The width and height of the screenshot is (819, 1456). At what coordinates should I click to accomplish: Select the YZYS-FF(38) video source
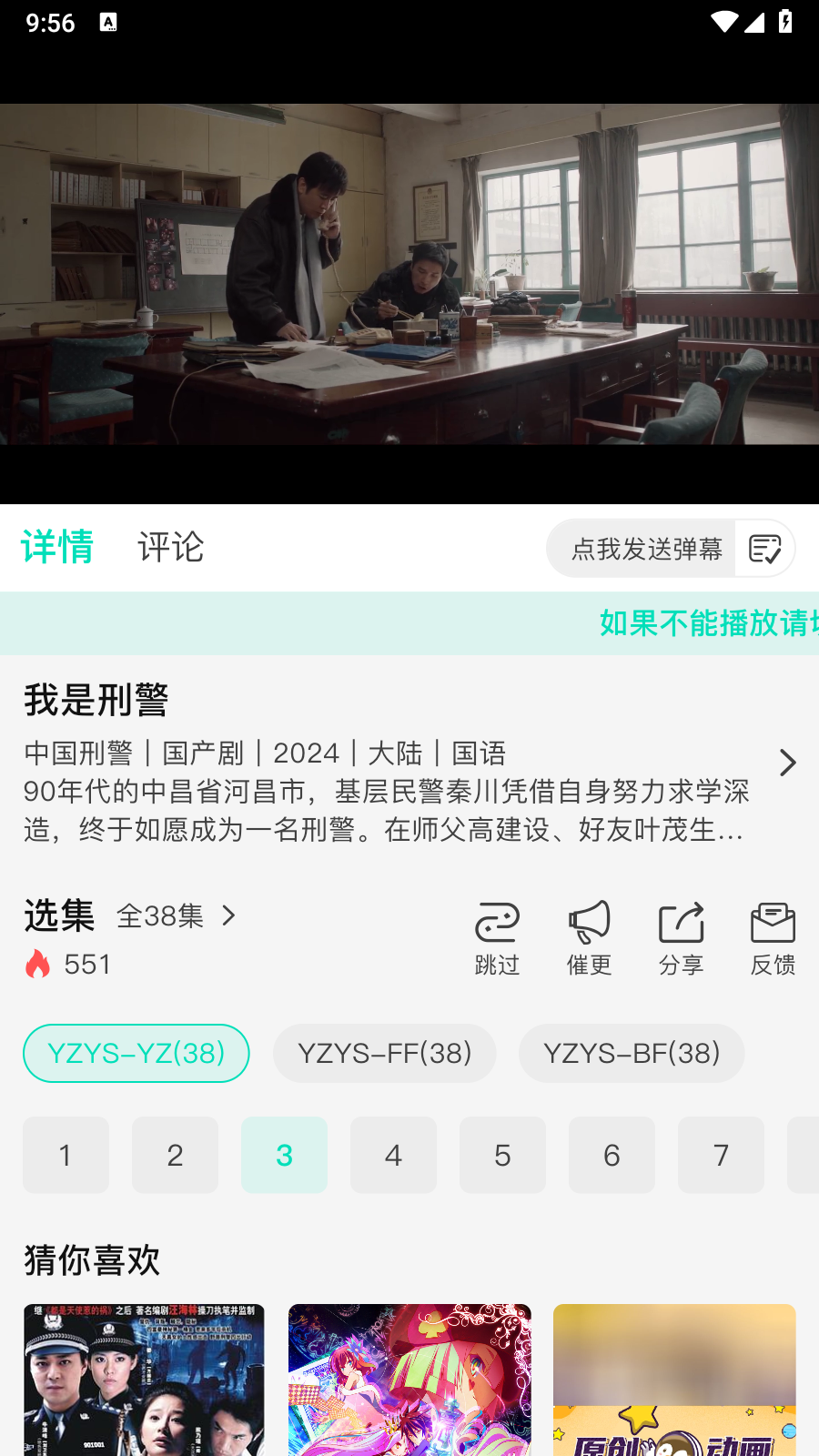click(384, 1053)
